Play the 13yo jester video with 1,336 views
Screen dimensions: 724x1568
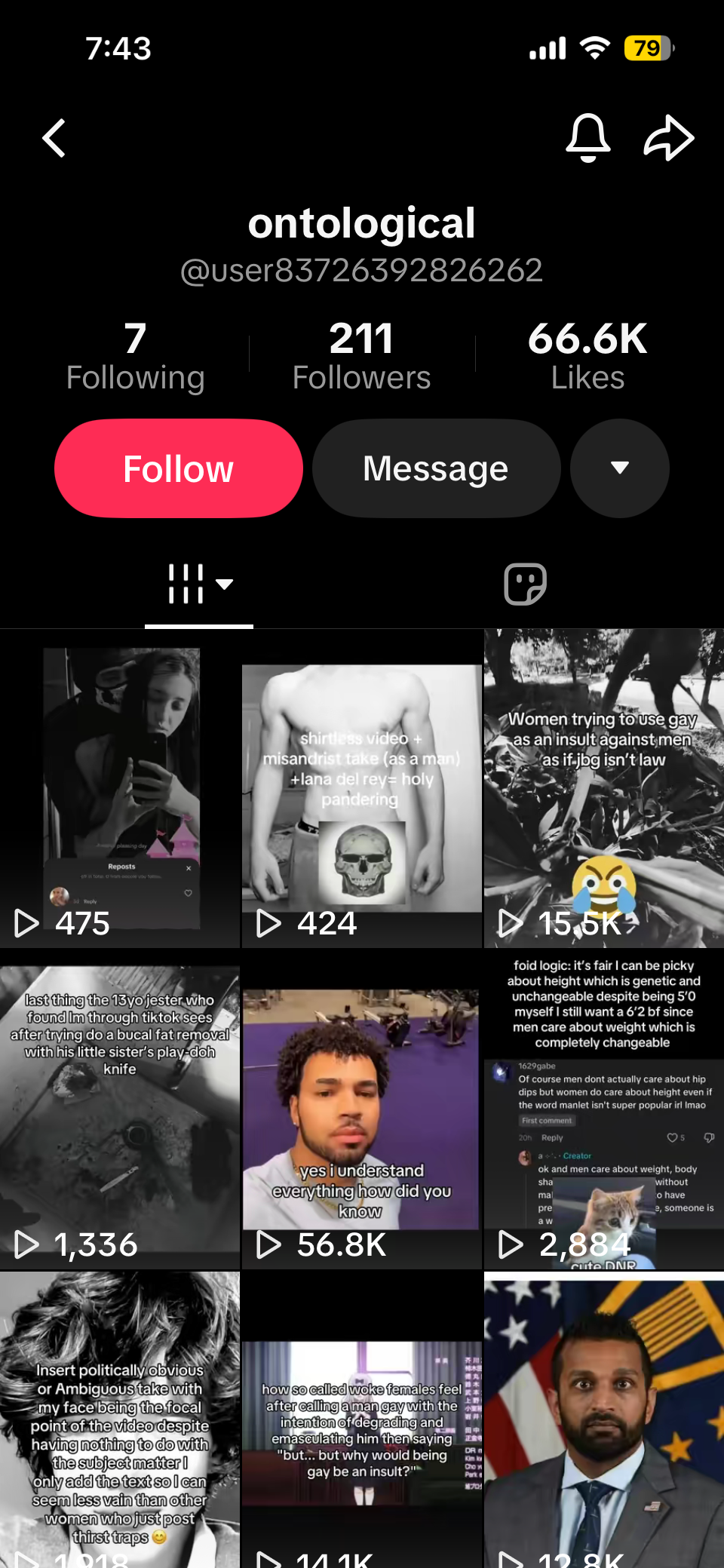(120, 1109)
